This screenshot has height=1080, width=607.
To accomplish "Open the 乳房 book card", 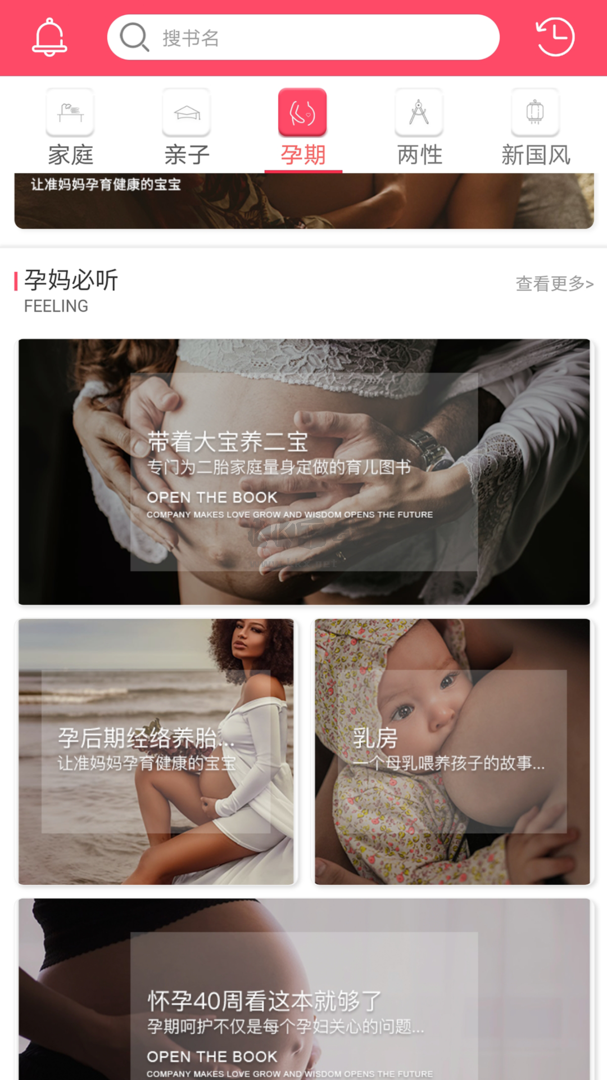I will tap(452, 751).
